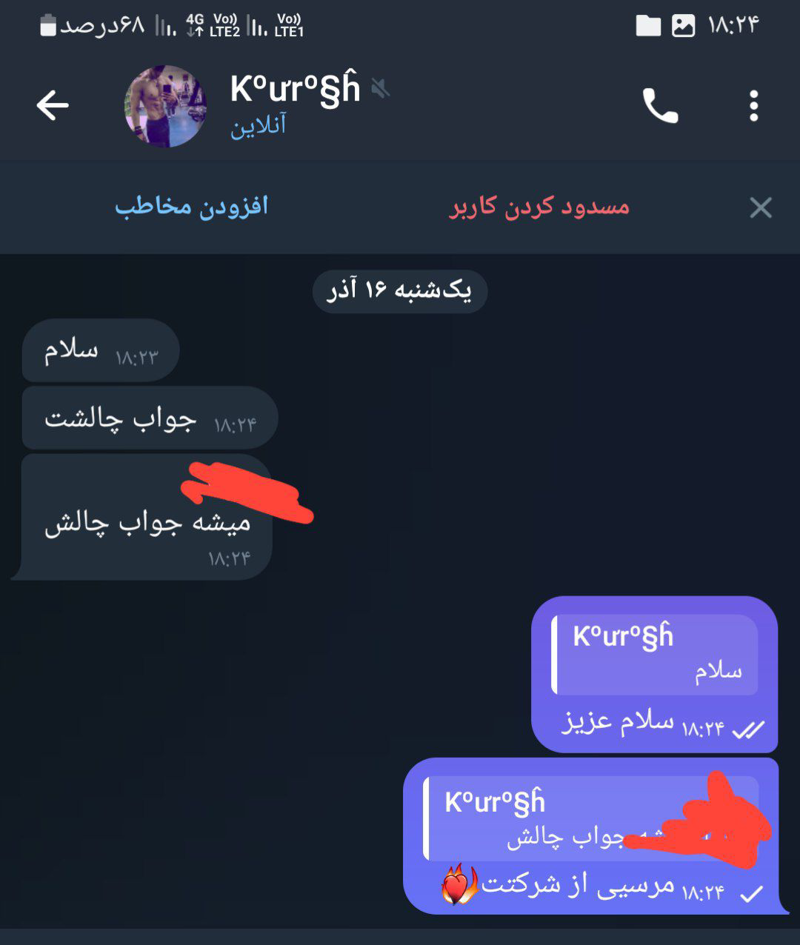Image resolution: width=800 pixels, height=945 pixels.
Task: Start a voice call with this contact
Action: tap(660, 106)
